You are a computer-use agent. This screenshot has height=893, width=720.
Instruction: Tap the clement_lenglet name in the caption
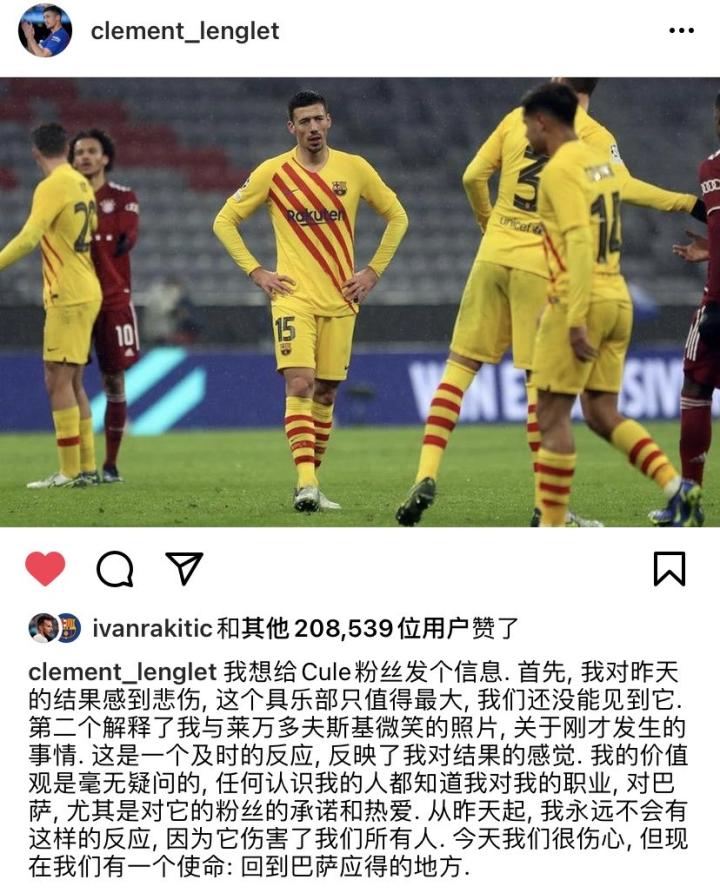point(122,670)
